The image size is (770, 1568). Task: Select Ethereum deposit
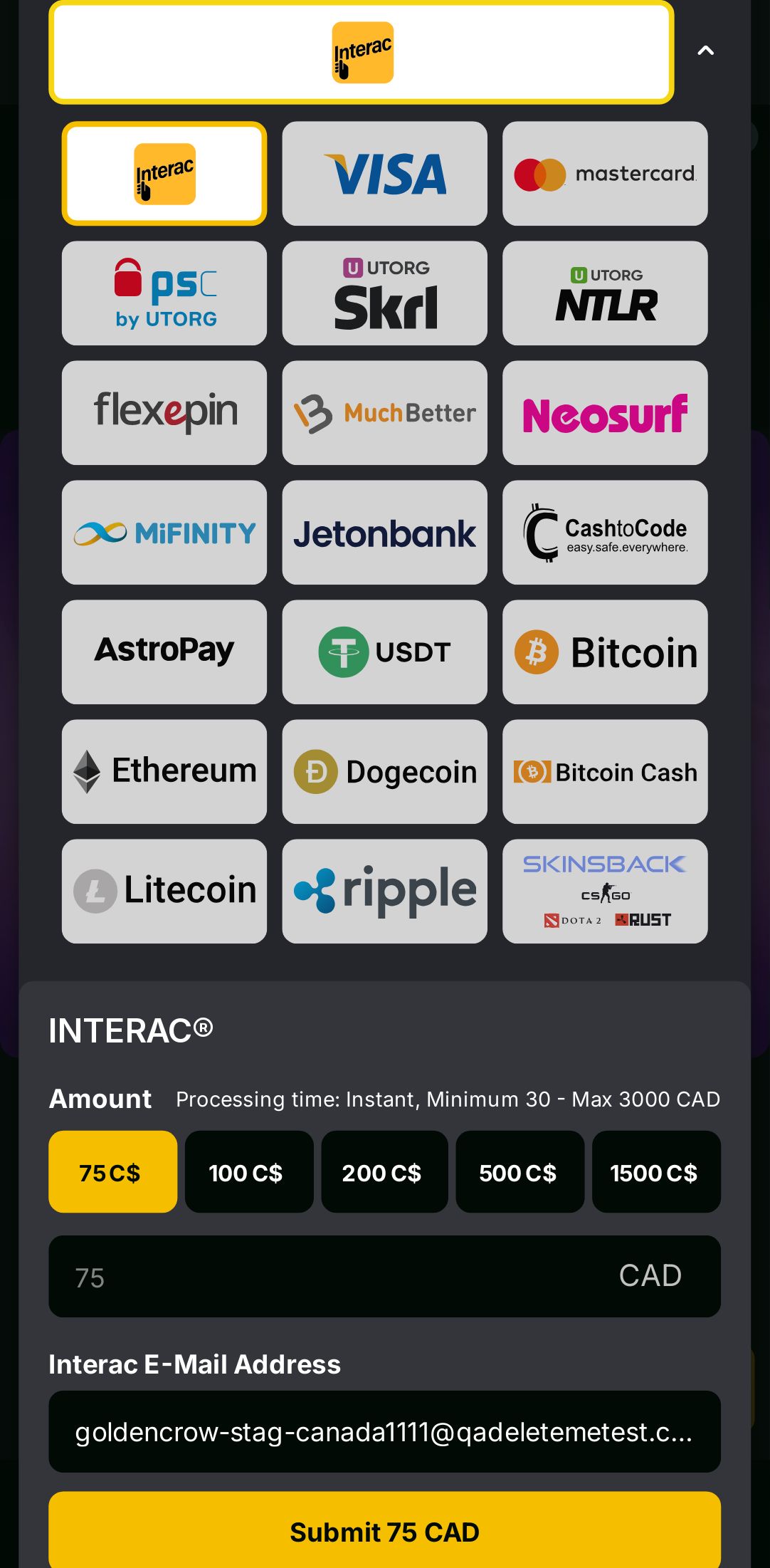(164, 772)
